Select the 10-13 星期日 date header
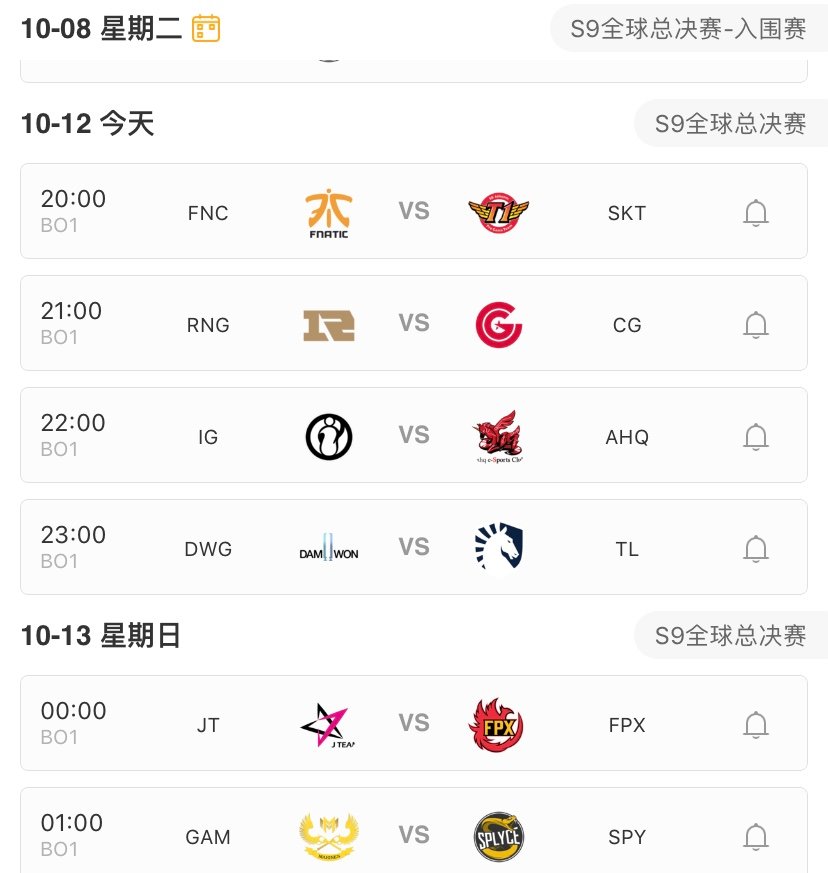Viewport: 828px width, 873px height. click(100, 636)
